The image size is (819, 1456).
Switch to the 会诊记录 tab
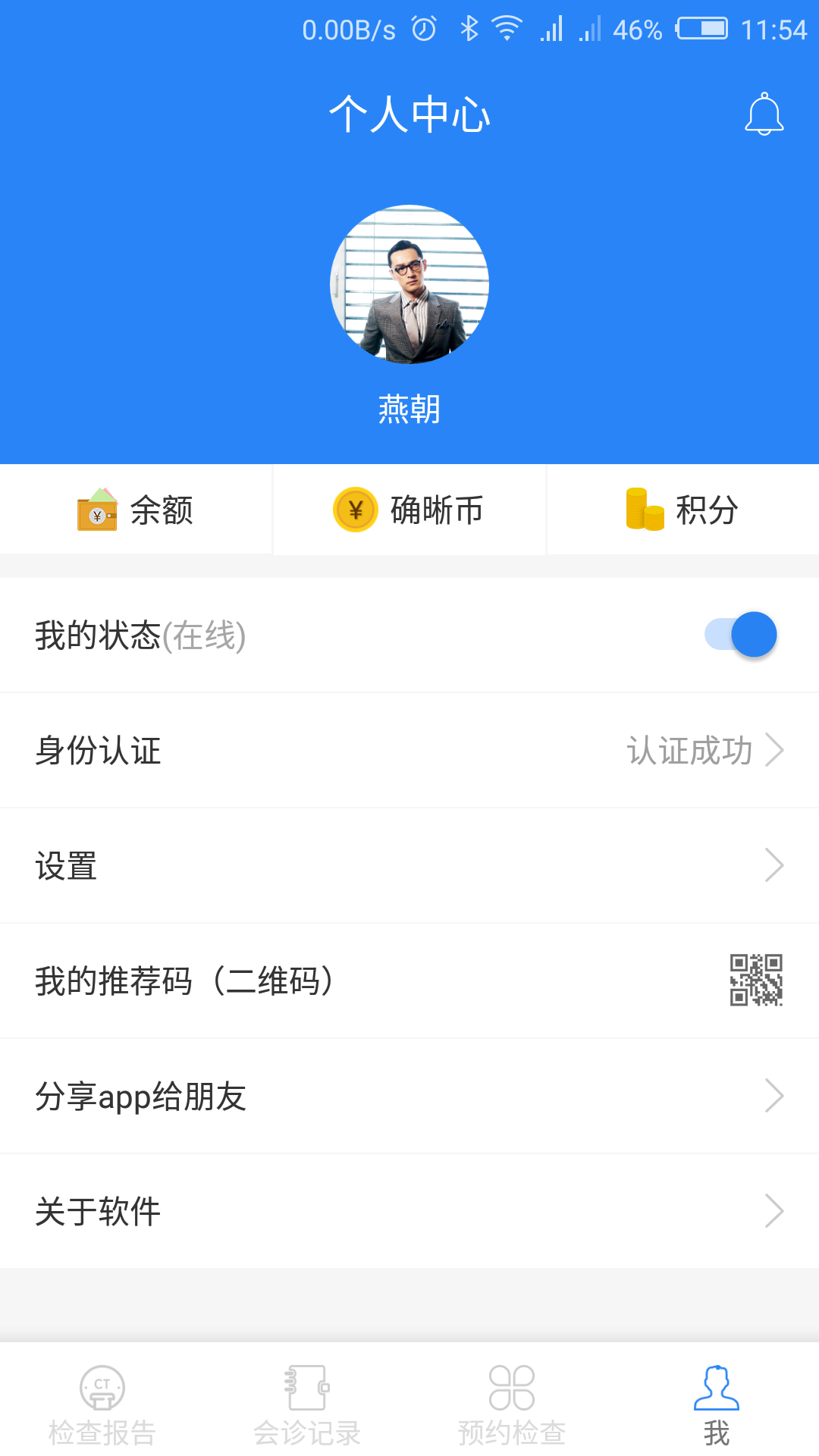click(x=307, y=1404)
